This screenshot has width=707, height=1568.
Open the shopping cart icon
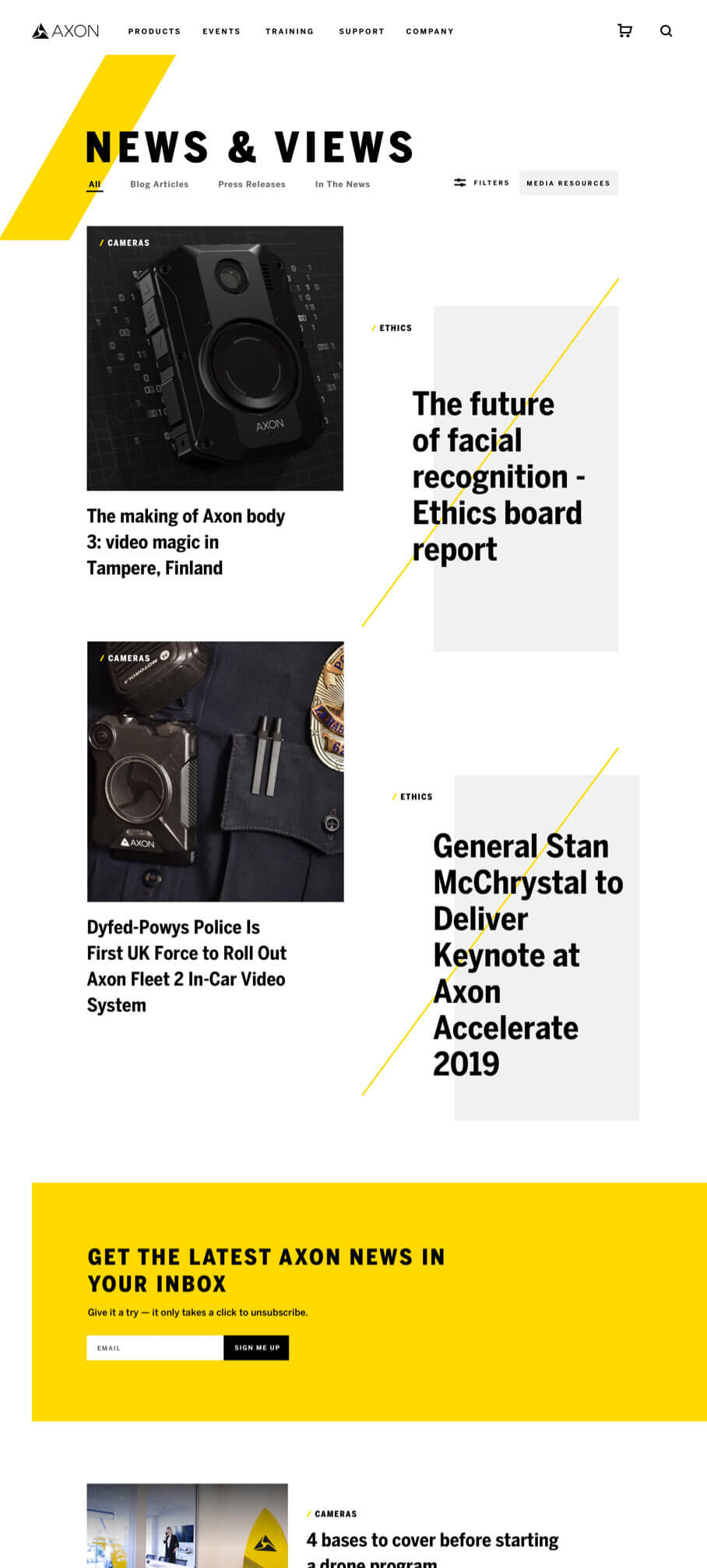point(624,31)
